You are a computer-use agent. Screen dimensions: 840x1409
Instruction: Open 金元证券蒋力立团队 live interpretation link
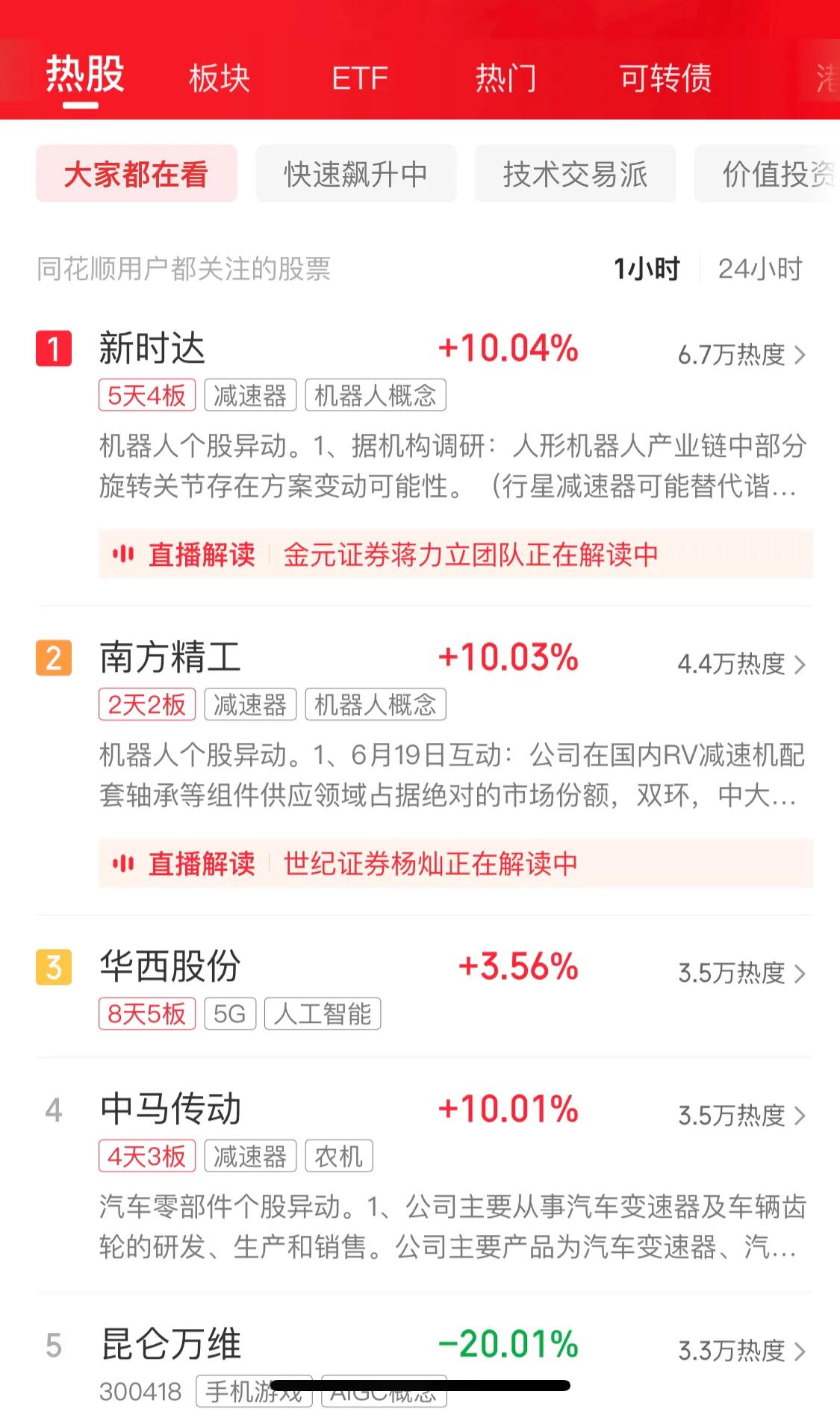click(470, 555)
